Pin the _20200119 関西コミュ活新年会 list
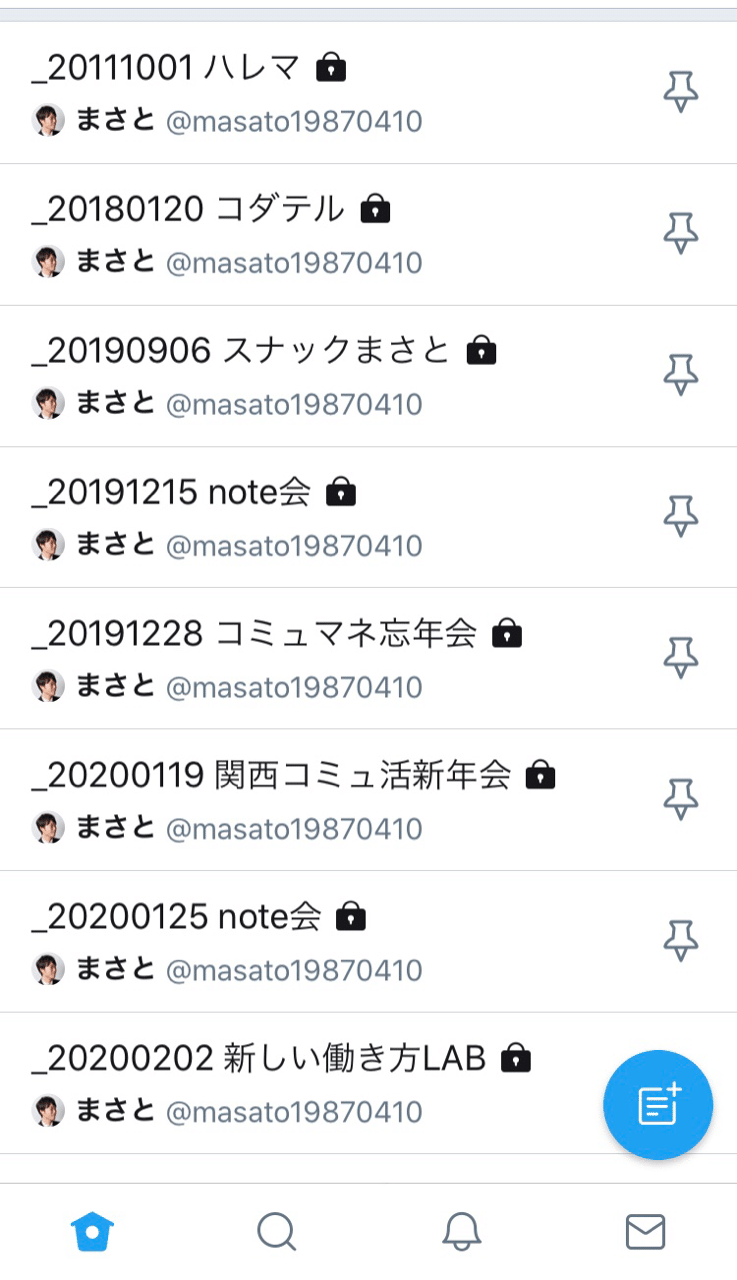737x1280 pixels. (680, 800)
